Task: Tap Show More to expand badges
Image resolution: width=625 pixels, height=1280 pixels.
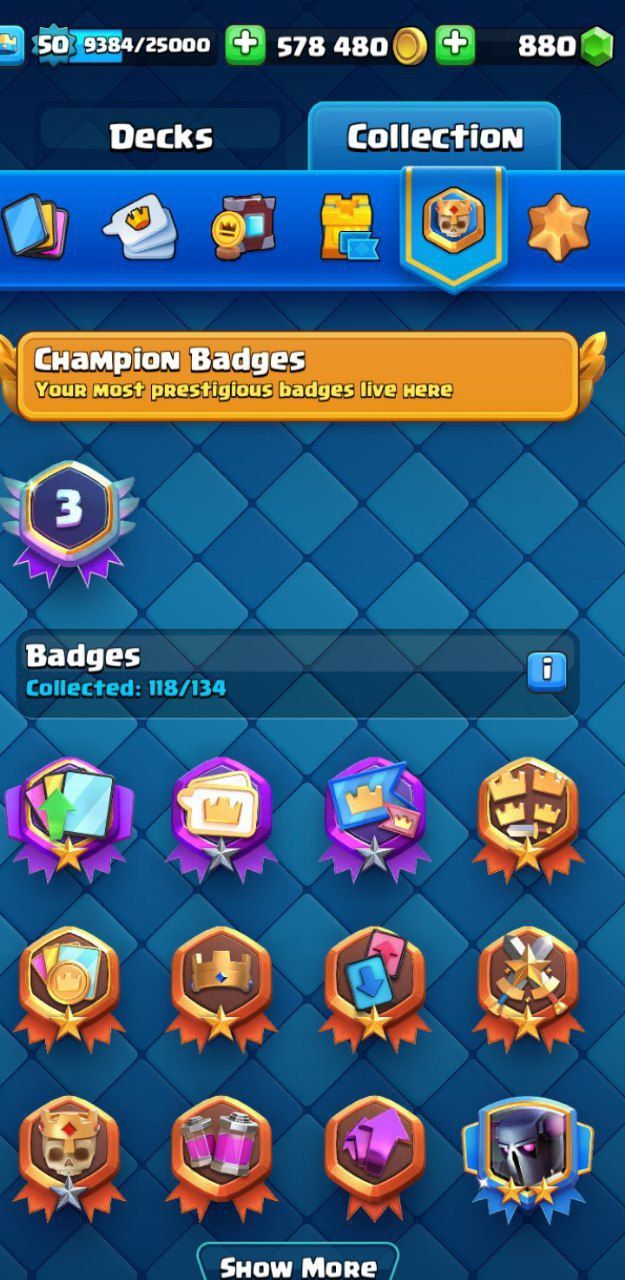Action: click(x=300, y=1264)
